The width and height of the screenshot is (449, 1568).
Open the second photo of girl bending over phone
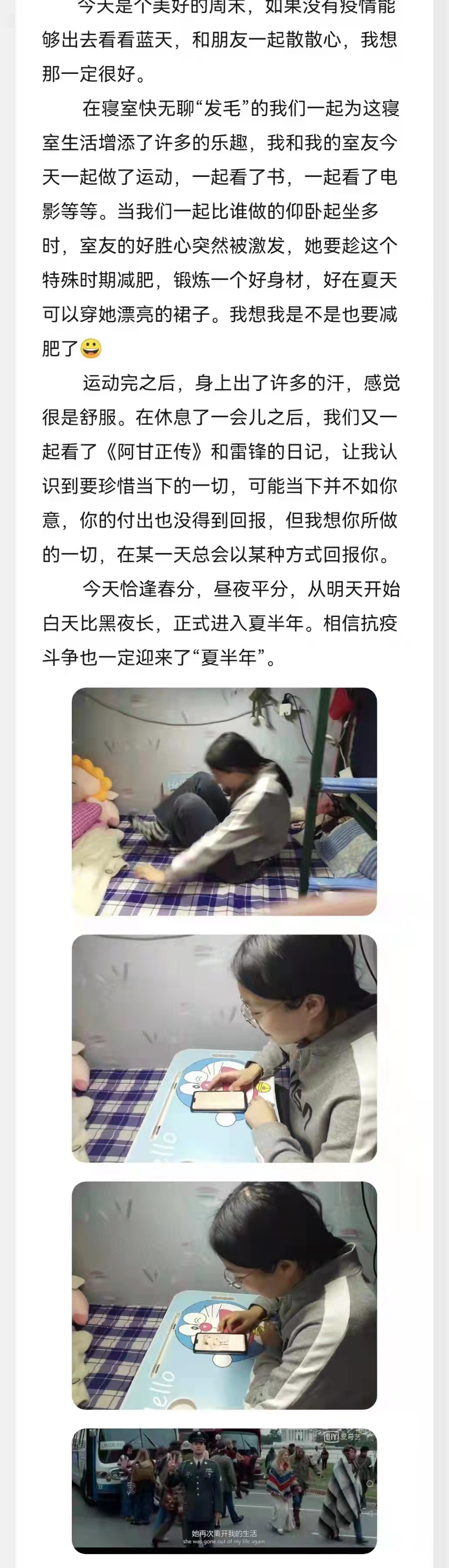point(224,1294)
